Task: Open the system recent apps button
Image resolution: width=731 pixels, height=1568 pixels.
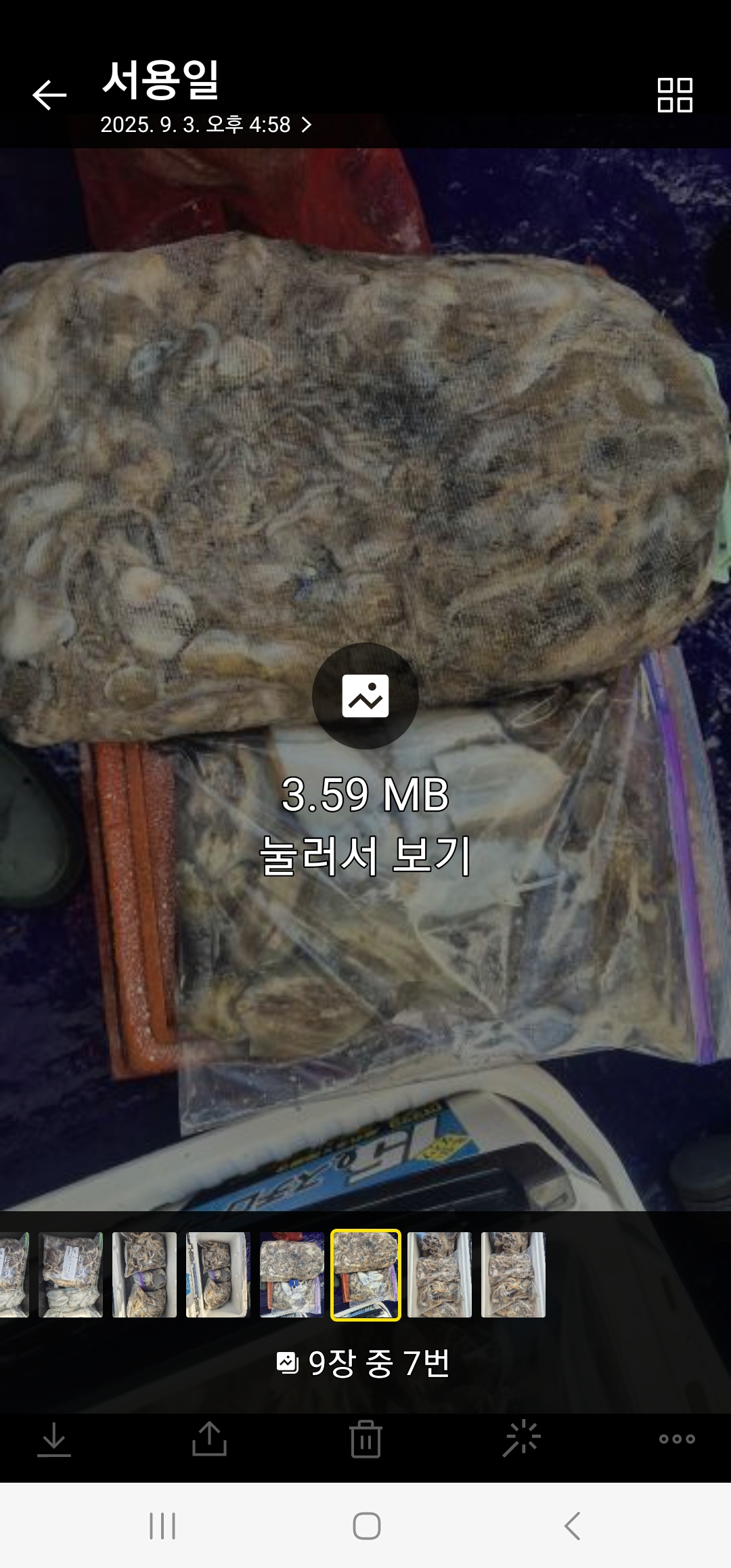Action: click(162, 1526)
